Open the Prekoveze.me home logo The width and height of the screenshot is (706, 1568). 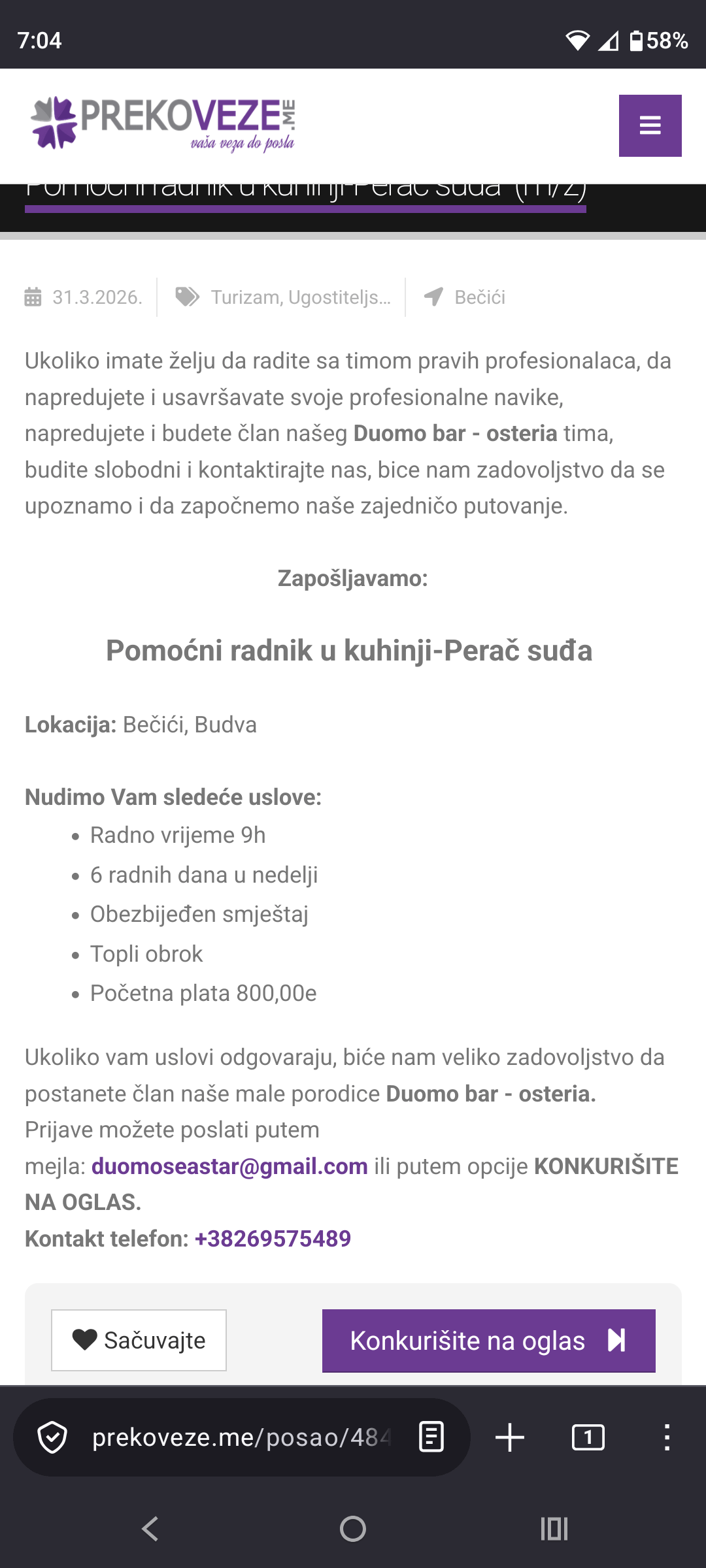click(x=163, y=124)
